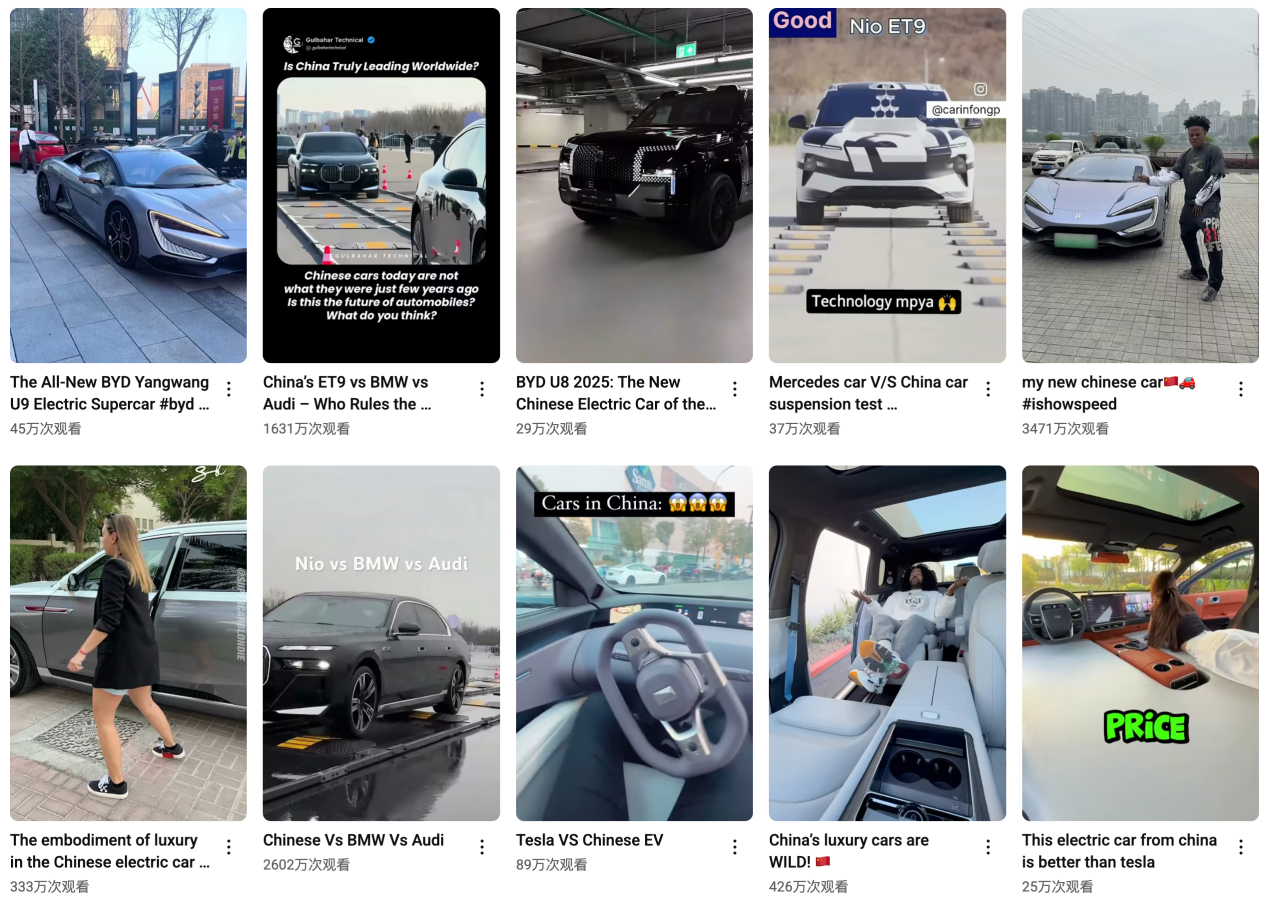The image size is (1269, 908).
Task: Open the menu beside Chinese Vs BMW Vs Audi
Action: [482, 847]
